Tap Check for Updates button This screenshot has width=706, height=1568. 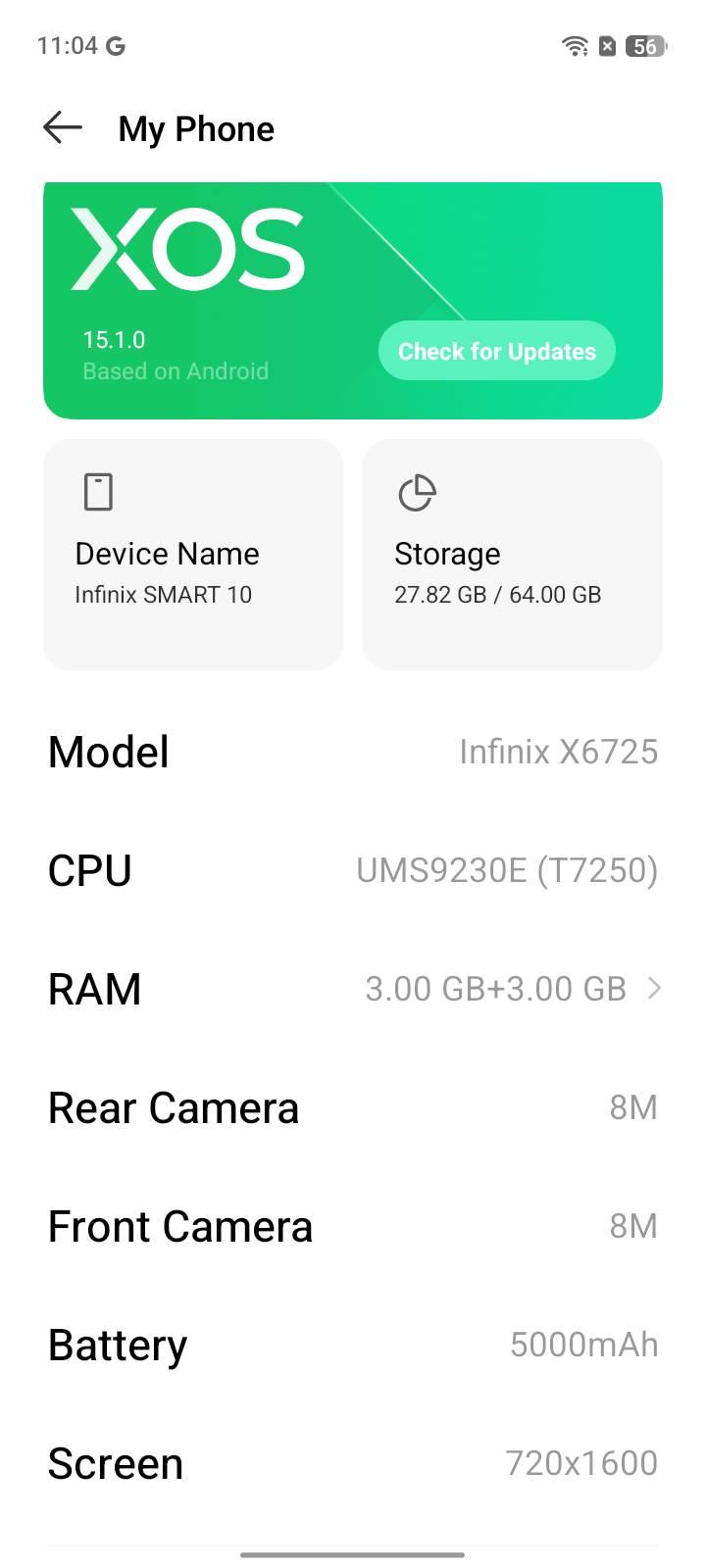click(x=496, y=351)
